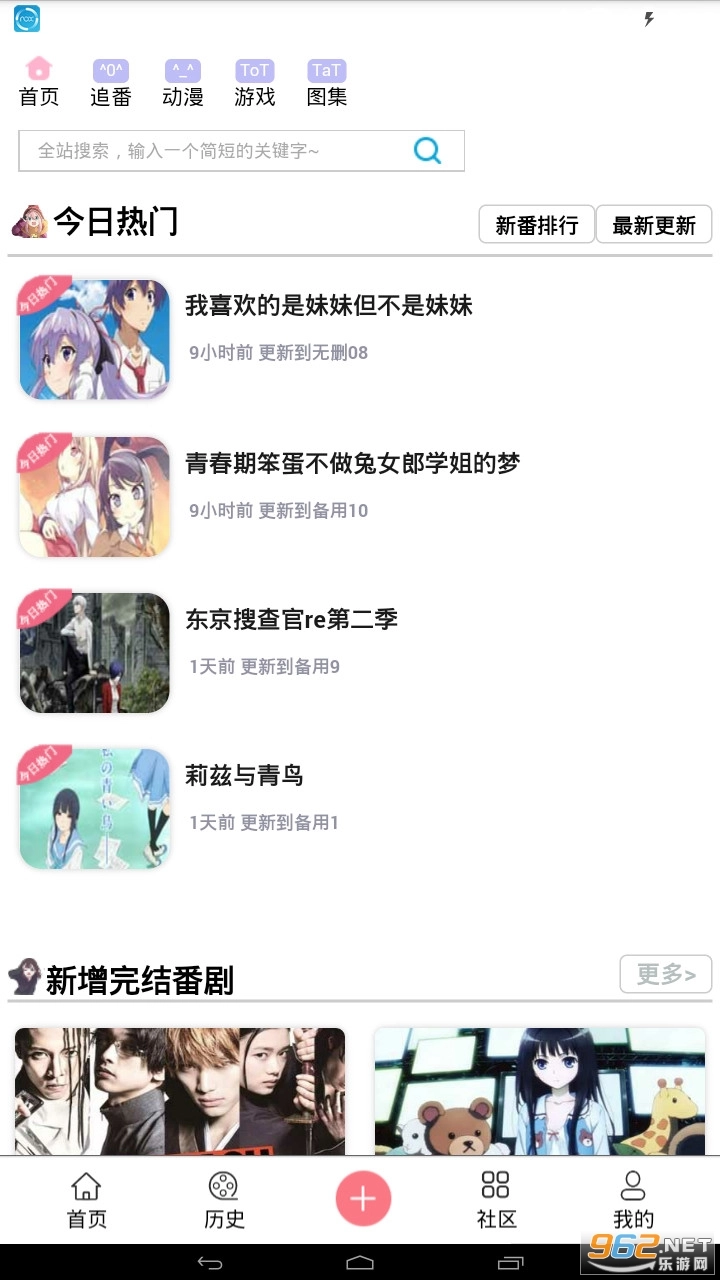Expand the 更多 completed series list
Viewport: 720px width, 1280px height.
click(x=664, y=974)
